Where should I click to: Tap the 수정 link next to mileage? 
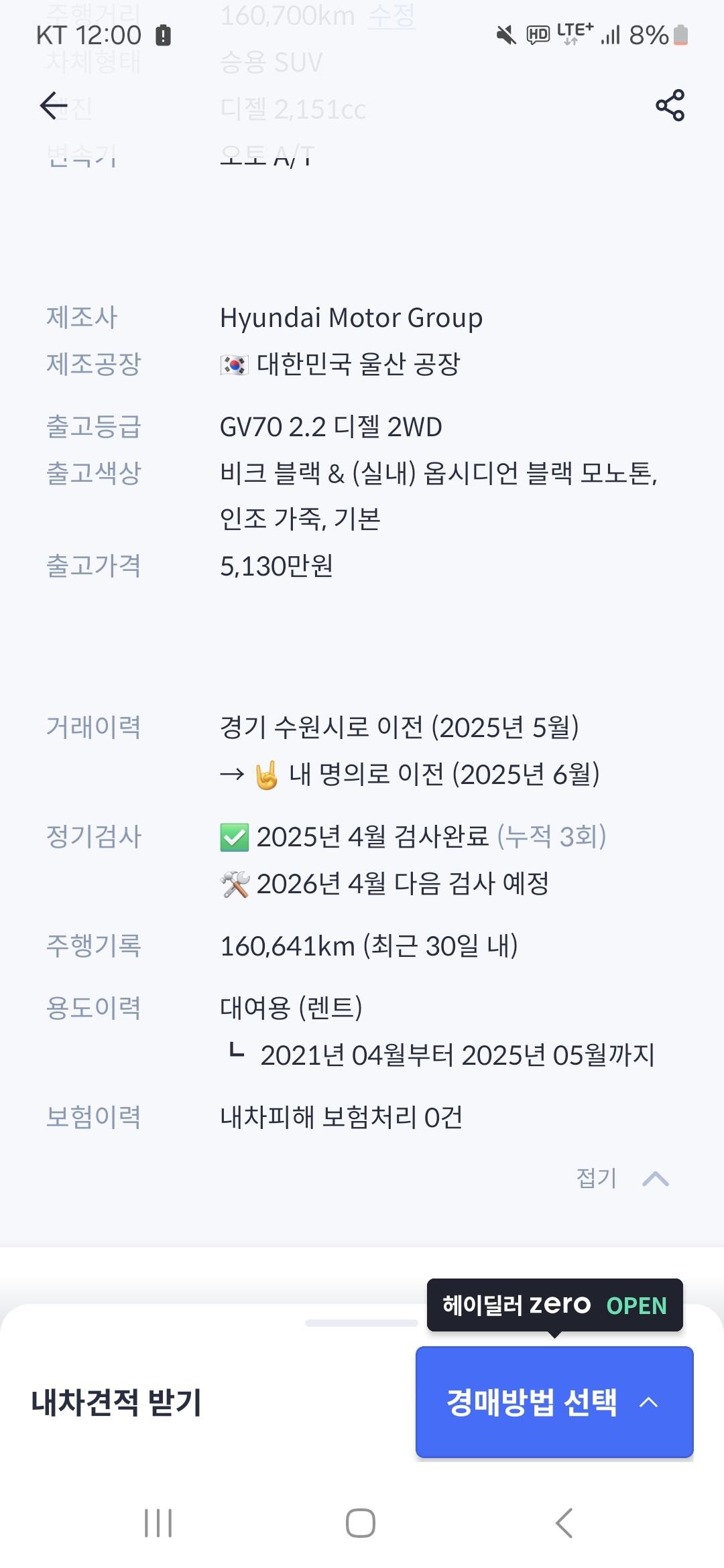click(391, 15)
